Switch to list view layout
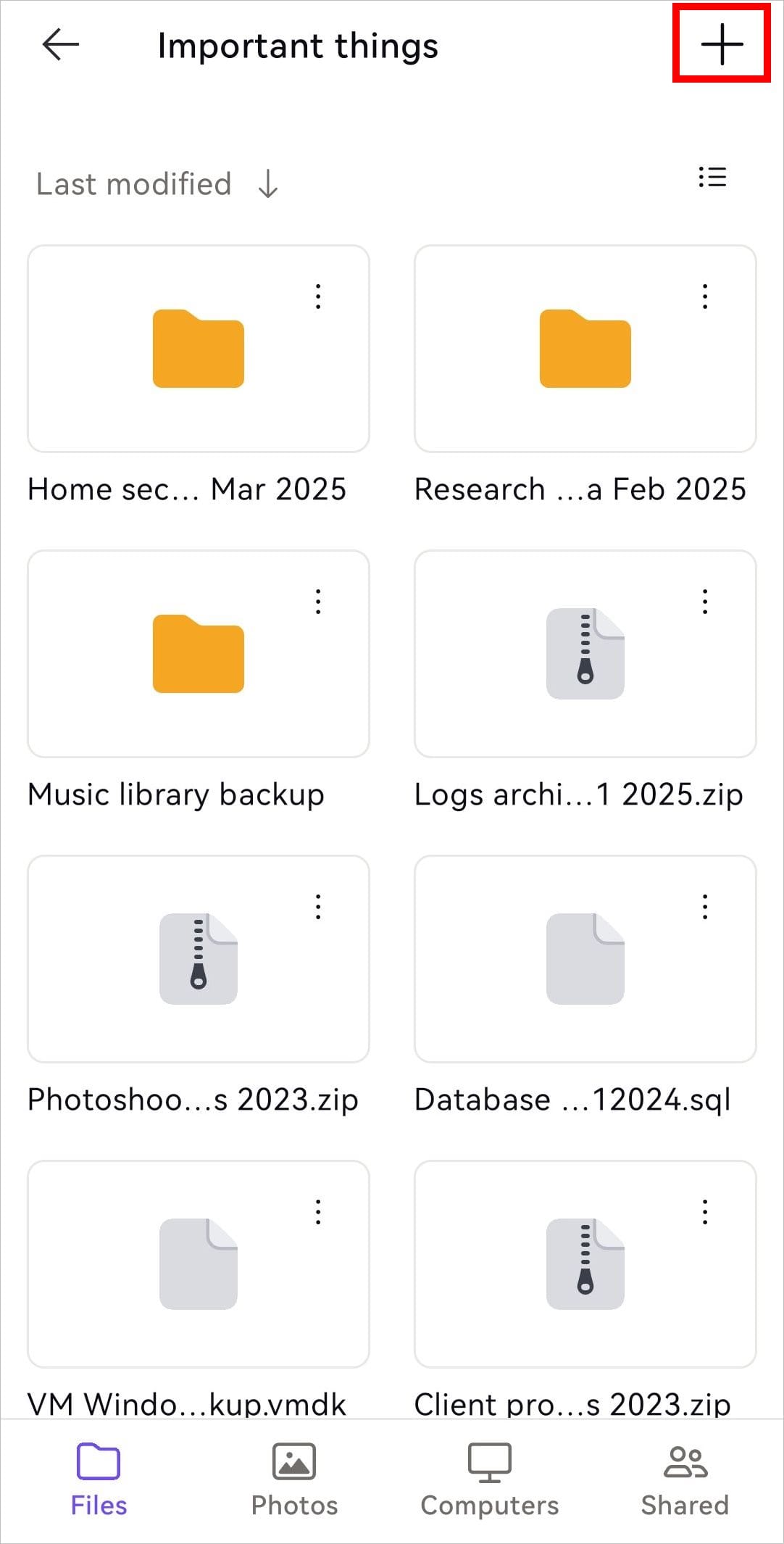The image size is (784, 1544). pyautogui.click(x=712, y=178)
